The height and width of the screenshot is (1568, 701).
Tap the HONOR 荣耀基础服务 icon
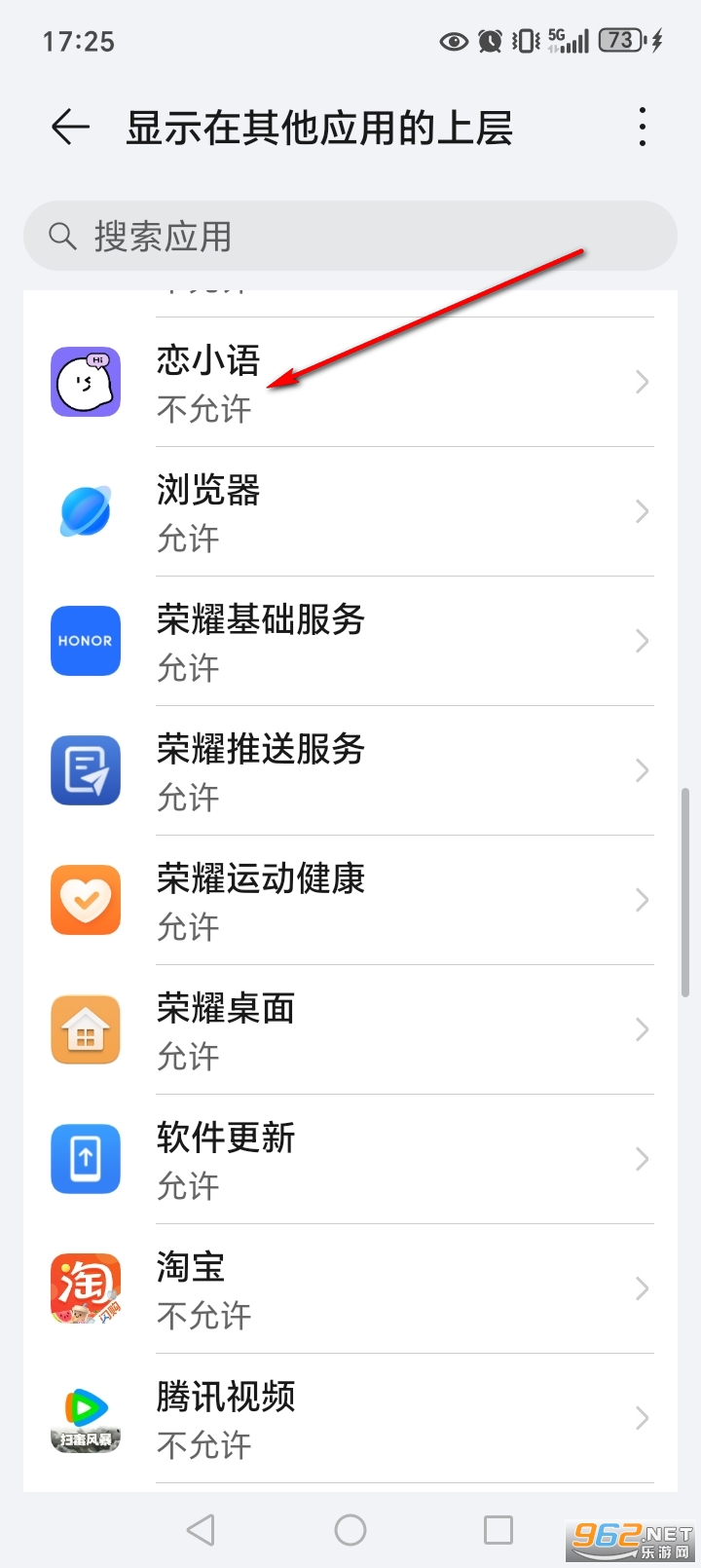click(x=85, y=641)
